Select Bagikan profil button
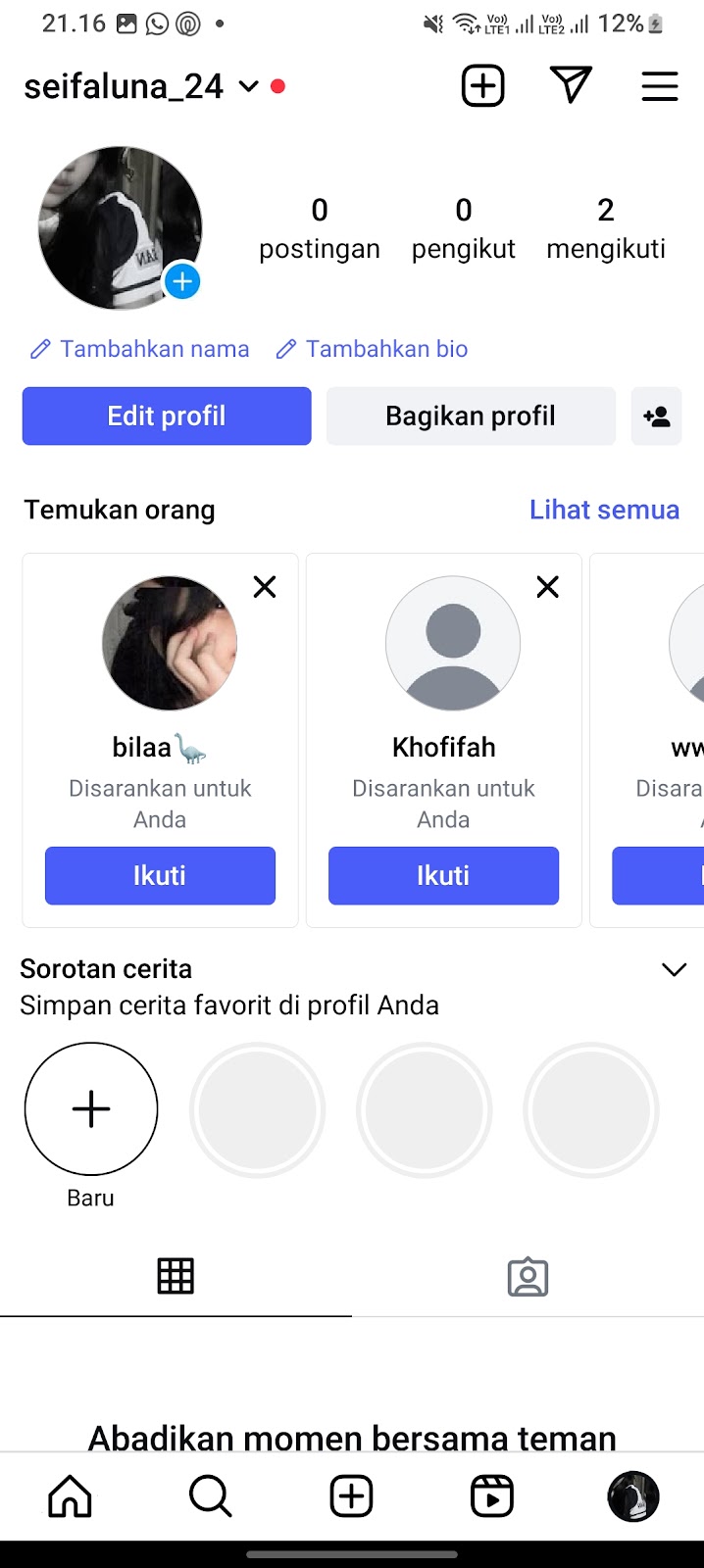The height and width of the screenshot is (1568, 704). 471,416
